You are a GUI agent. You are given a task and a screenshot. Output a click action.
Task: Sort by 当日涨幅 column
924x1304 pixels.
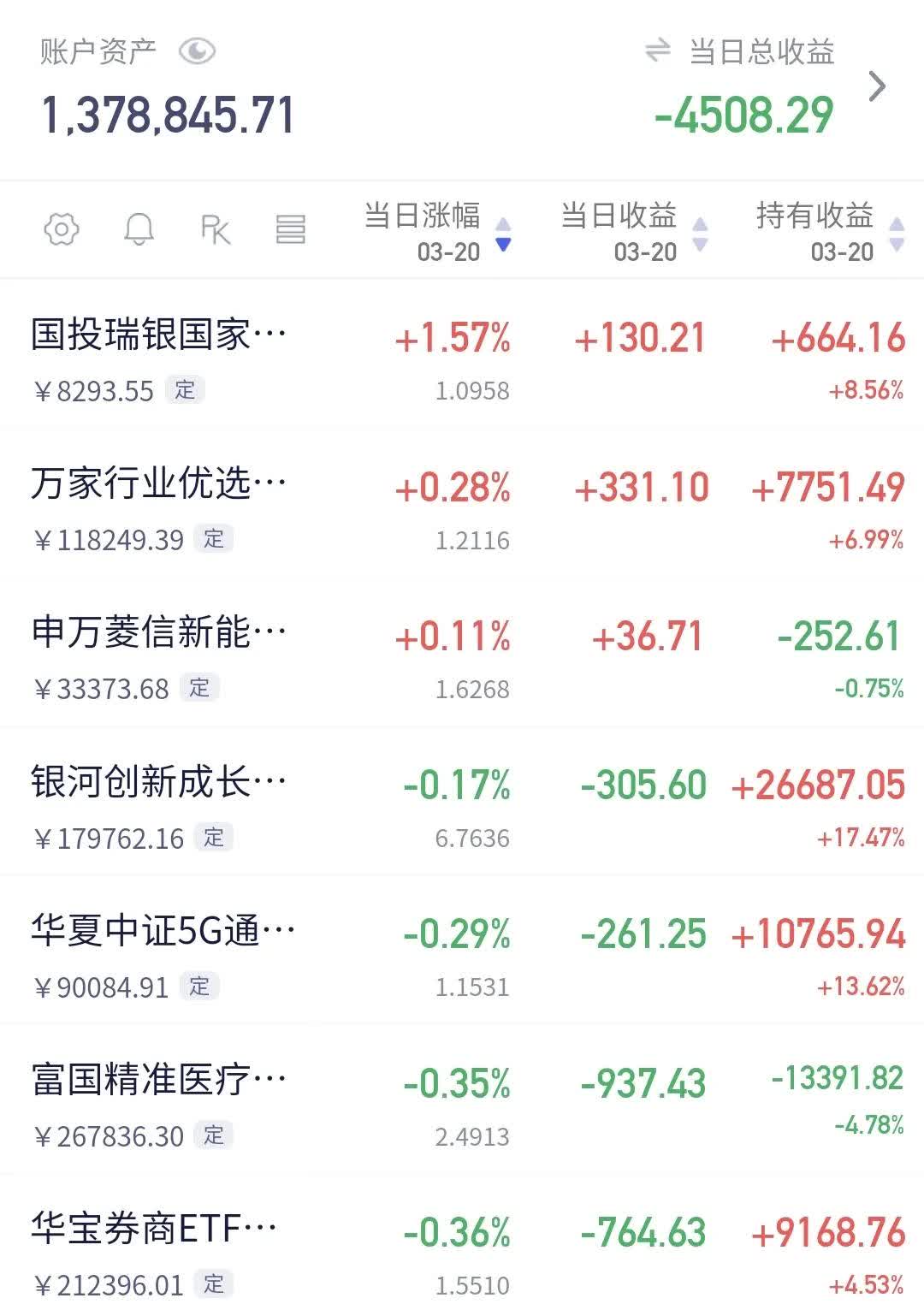[436, 231]
